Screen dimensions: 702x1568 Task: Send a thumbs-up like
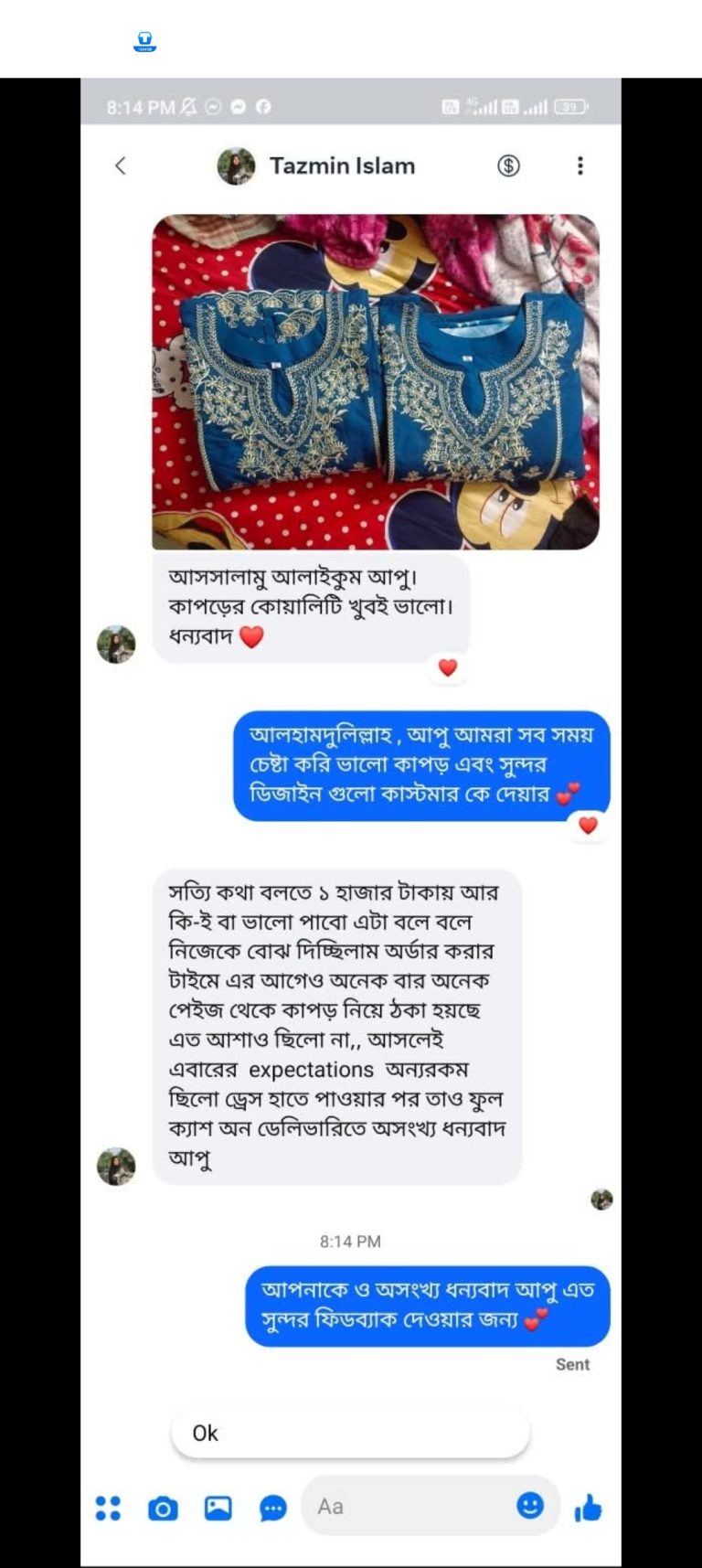click(x=588, y=1508)
